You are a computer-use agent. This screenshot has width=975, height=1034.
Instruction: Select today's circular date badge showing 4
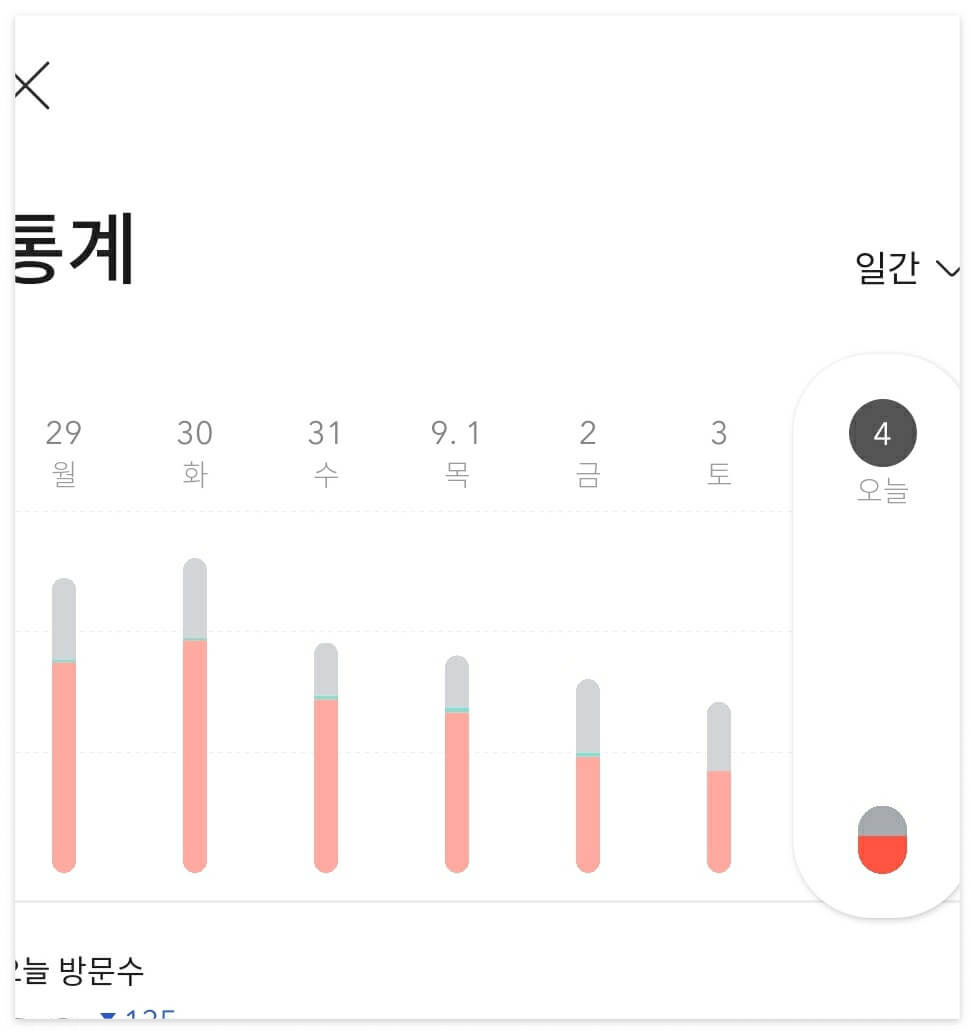[882, 432]
